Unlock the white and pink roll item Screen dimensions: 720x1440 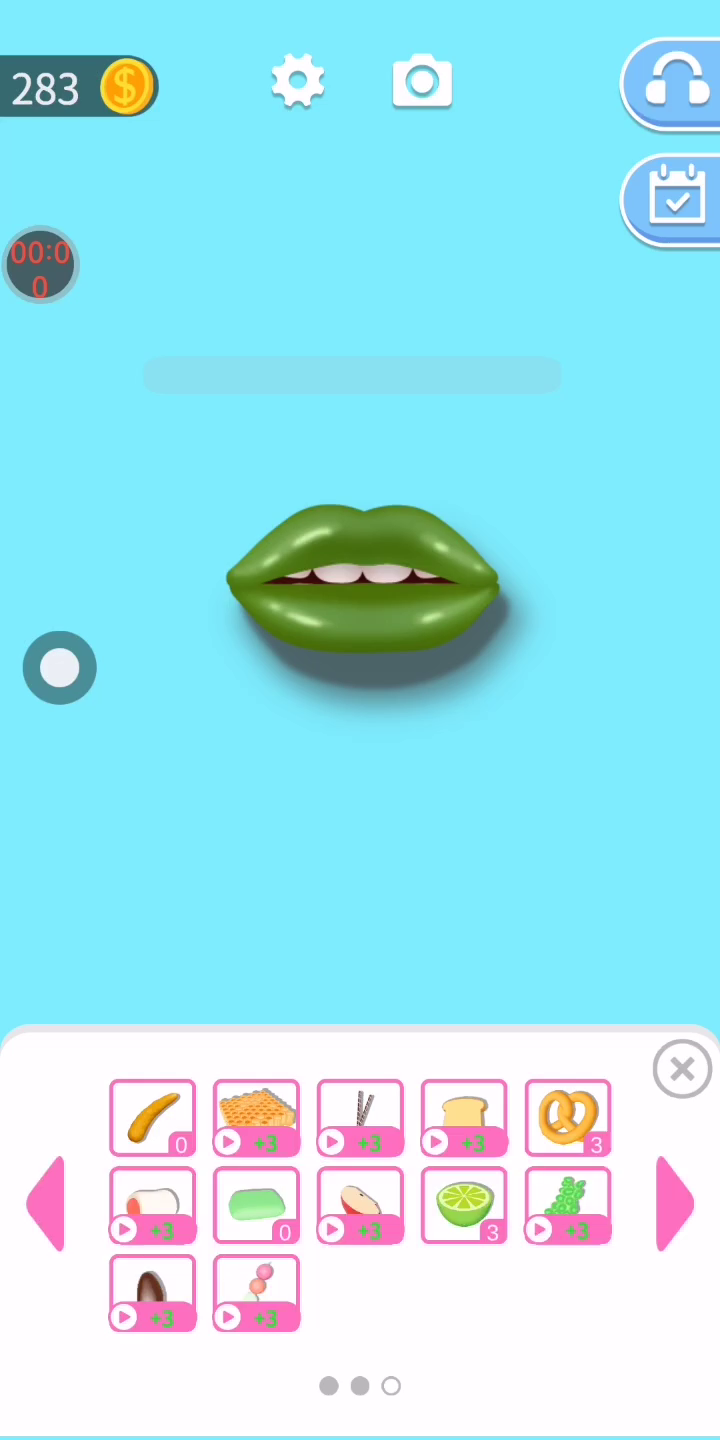click(153, 1204)
